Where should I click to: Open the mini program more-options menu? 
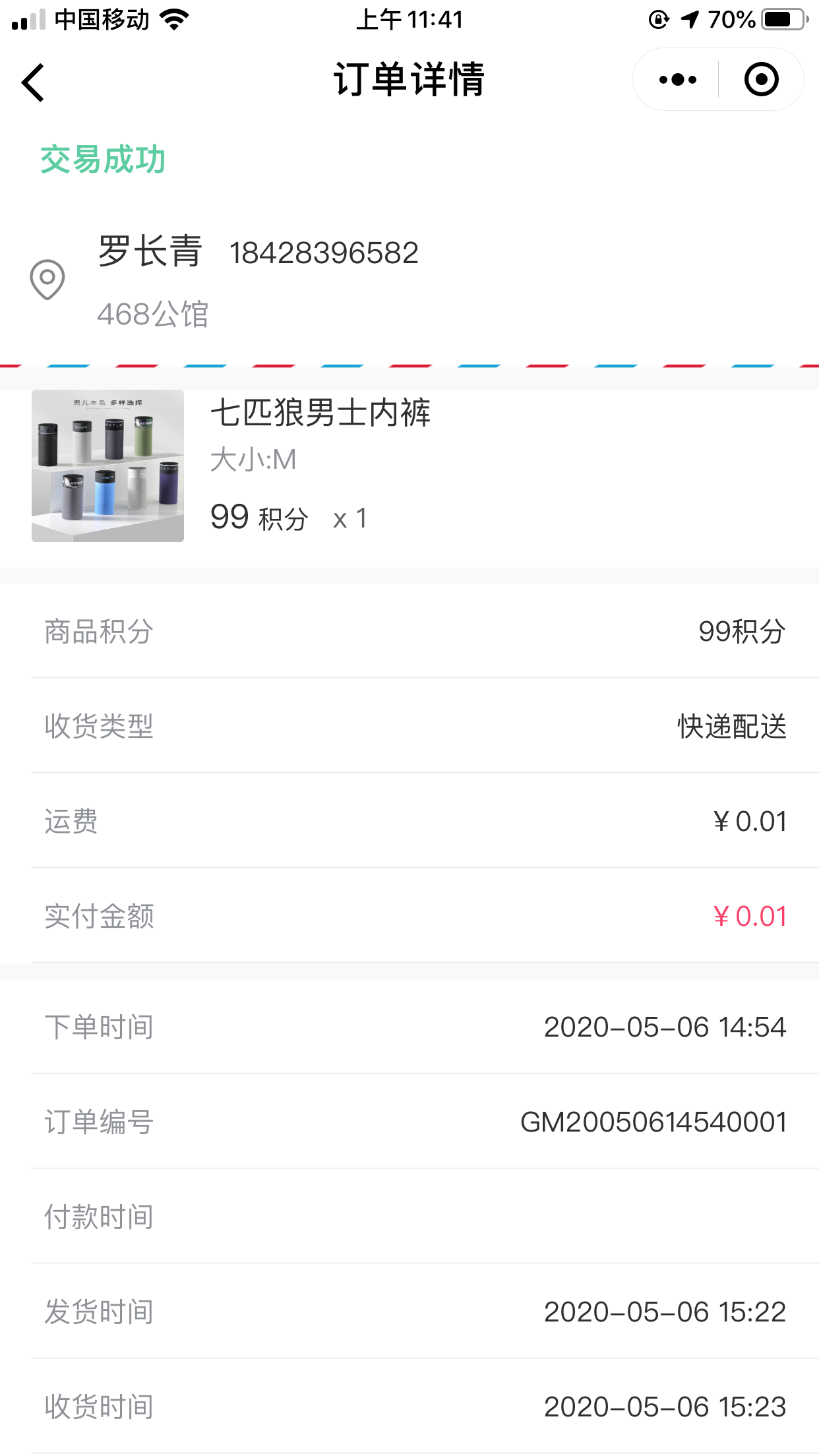677,80
